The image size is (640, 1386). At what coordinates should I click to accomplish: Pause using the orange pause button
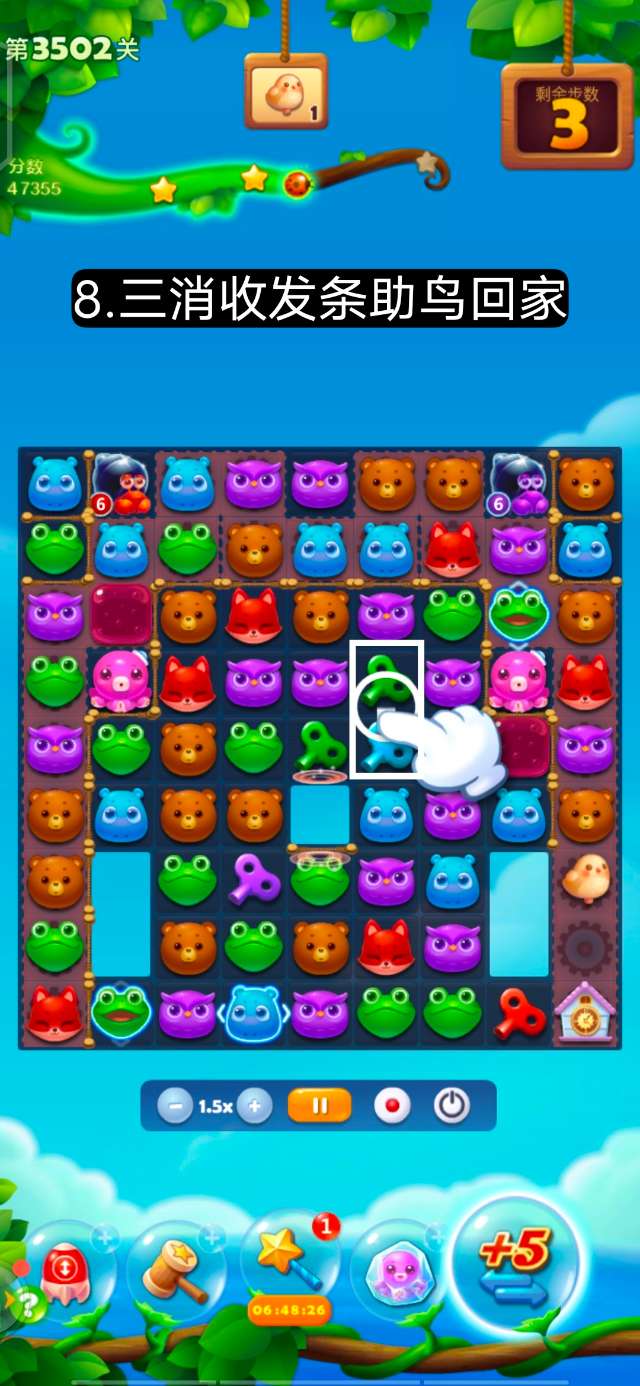click(320, 1106)
